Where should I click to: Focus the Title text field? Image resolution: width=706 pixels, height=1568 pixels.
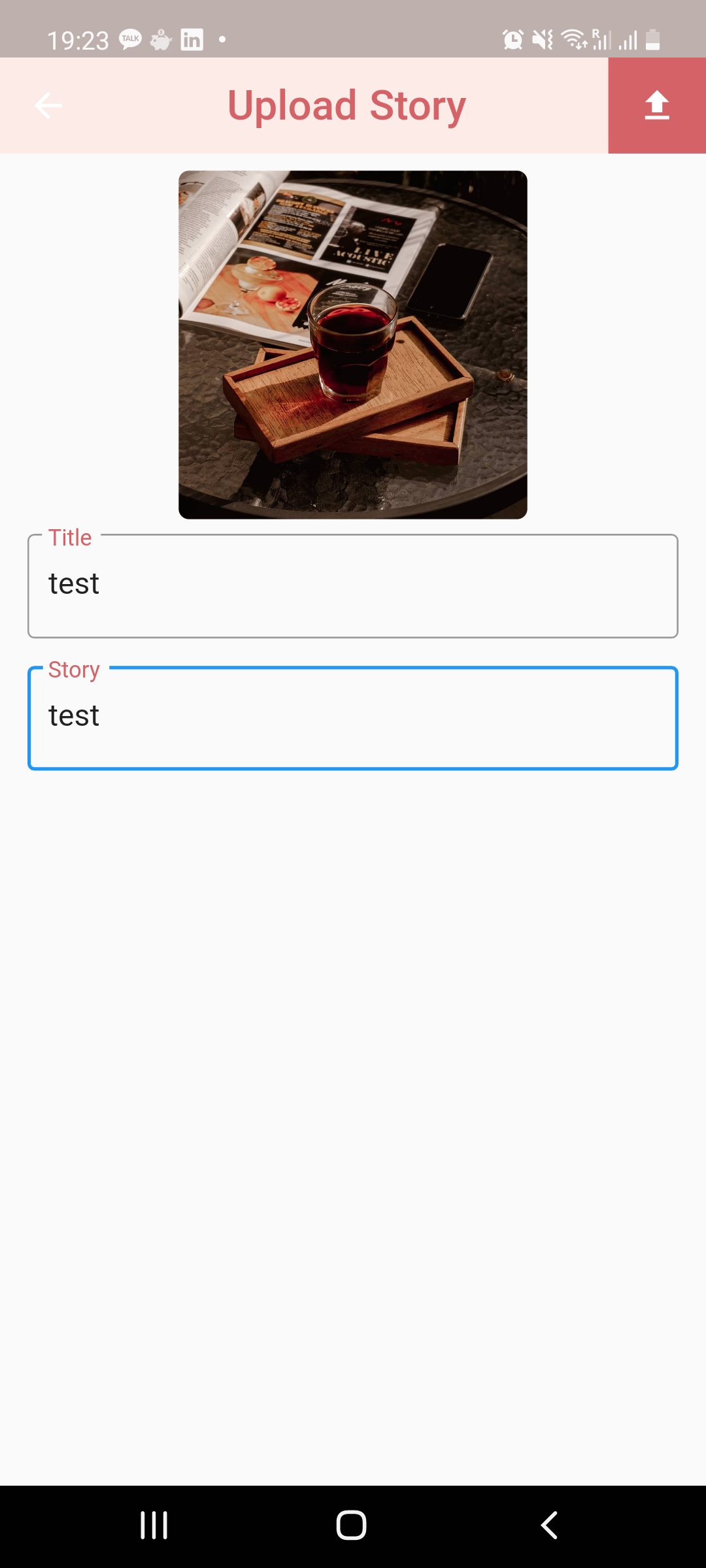coord(353,586)
